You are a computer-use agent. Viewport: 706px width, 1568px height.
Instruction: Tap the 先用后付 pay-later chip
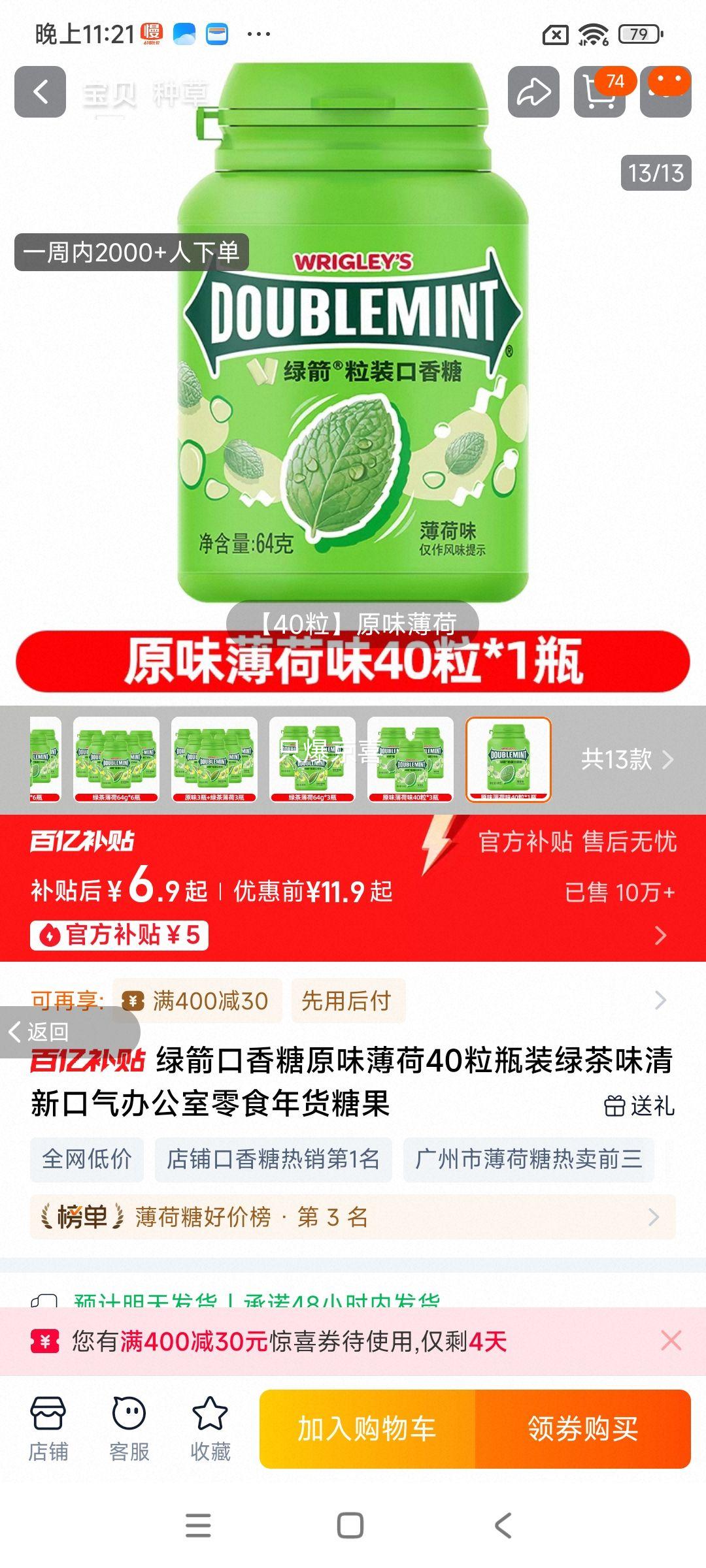[x=348, y=1000]
